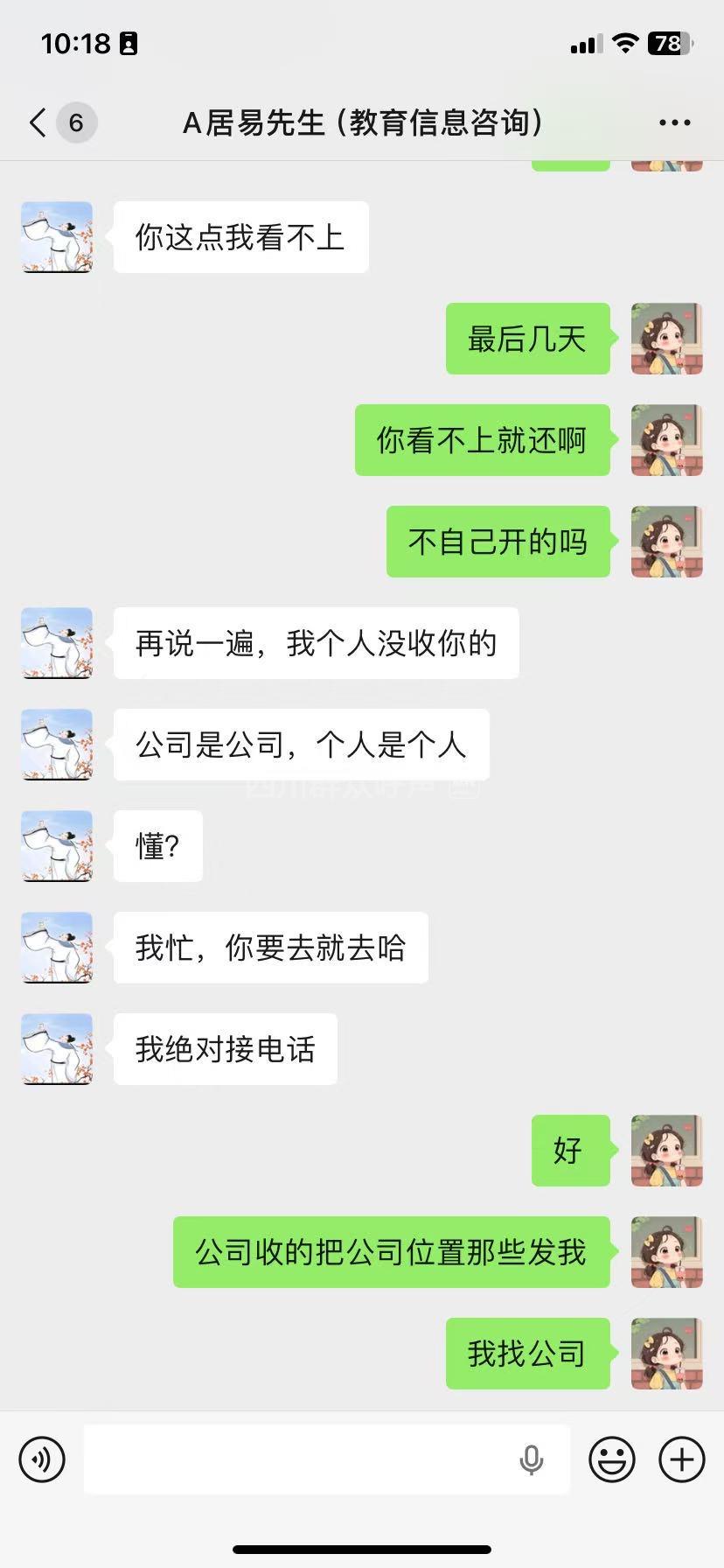Open the emoji sticker panel

point(611,1459)
